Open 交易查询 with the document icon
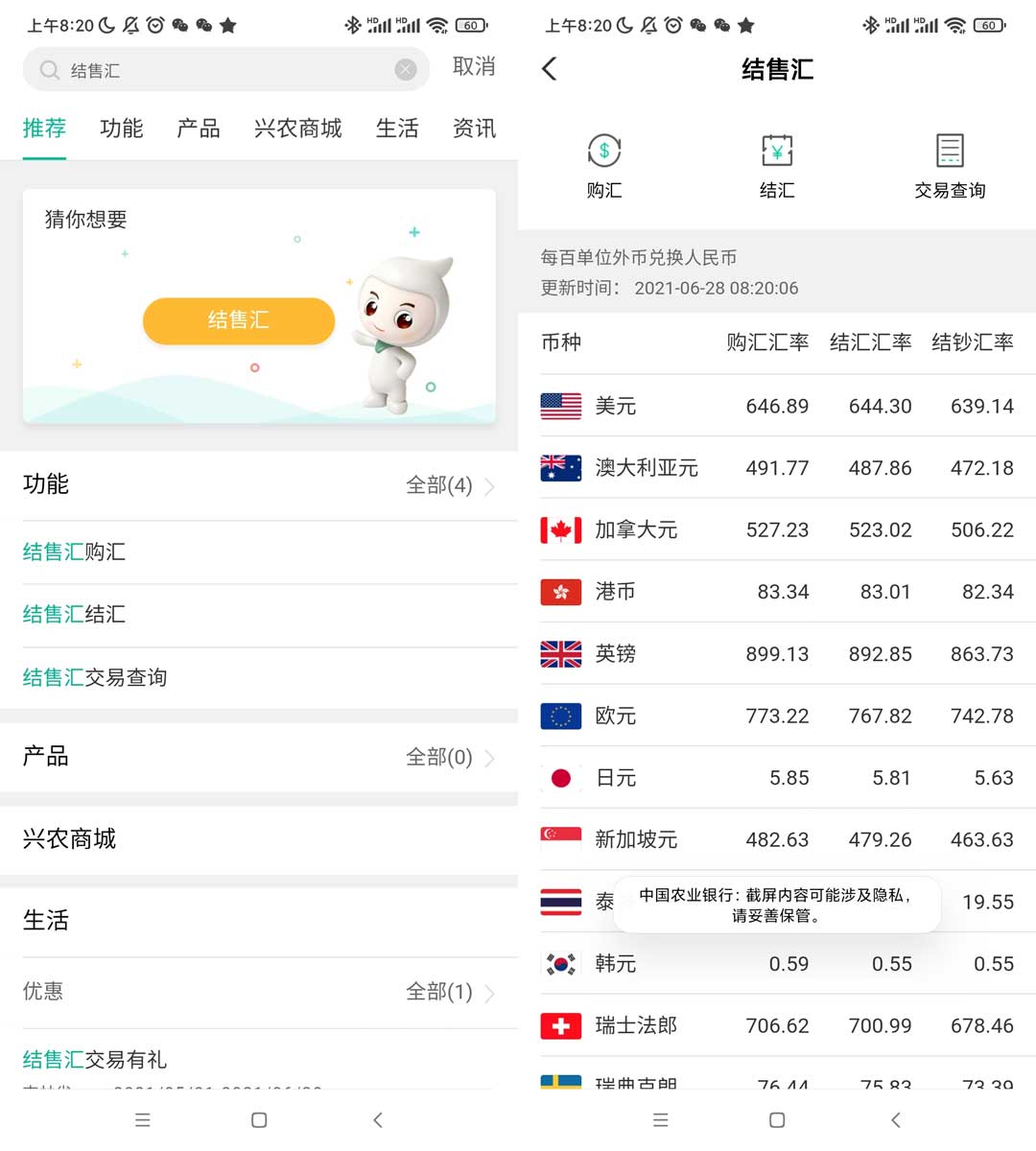1036x1151 pixels. point(950,165)
